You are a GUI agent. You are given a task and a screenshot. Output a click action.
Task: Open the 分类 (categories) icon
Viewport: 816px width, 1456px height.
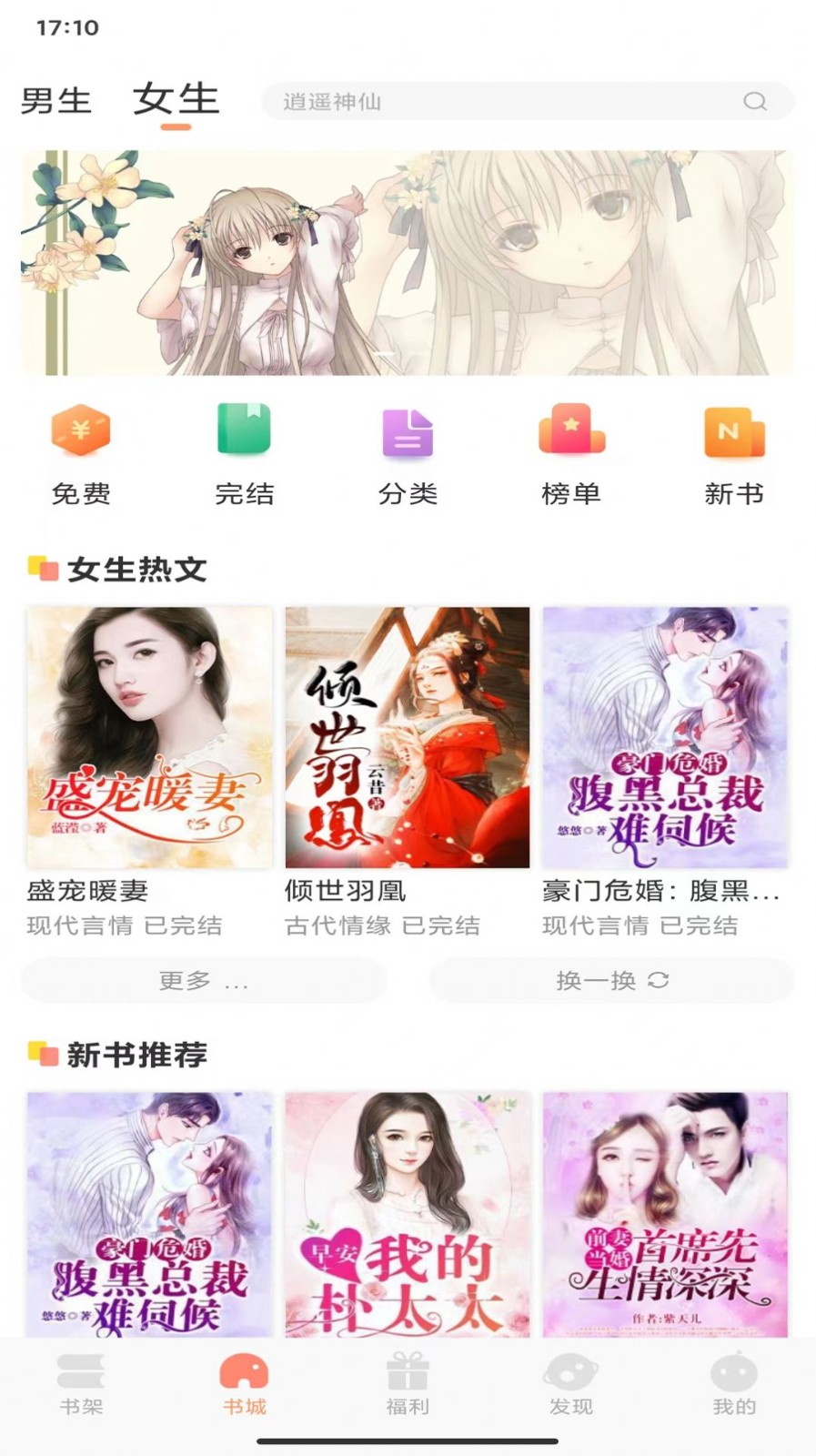click(407, 432)
